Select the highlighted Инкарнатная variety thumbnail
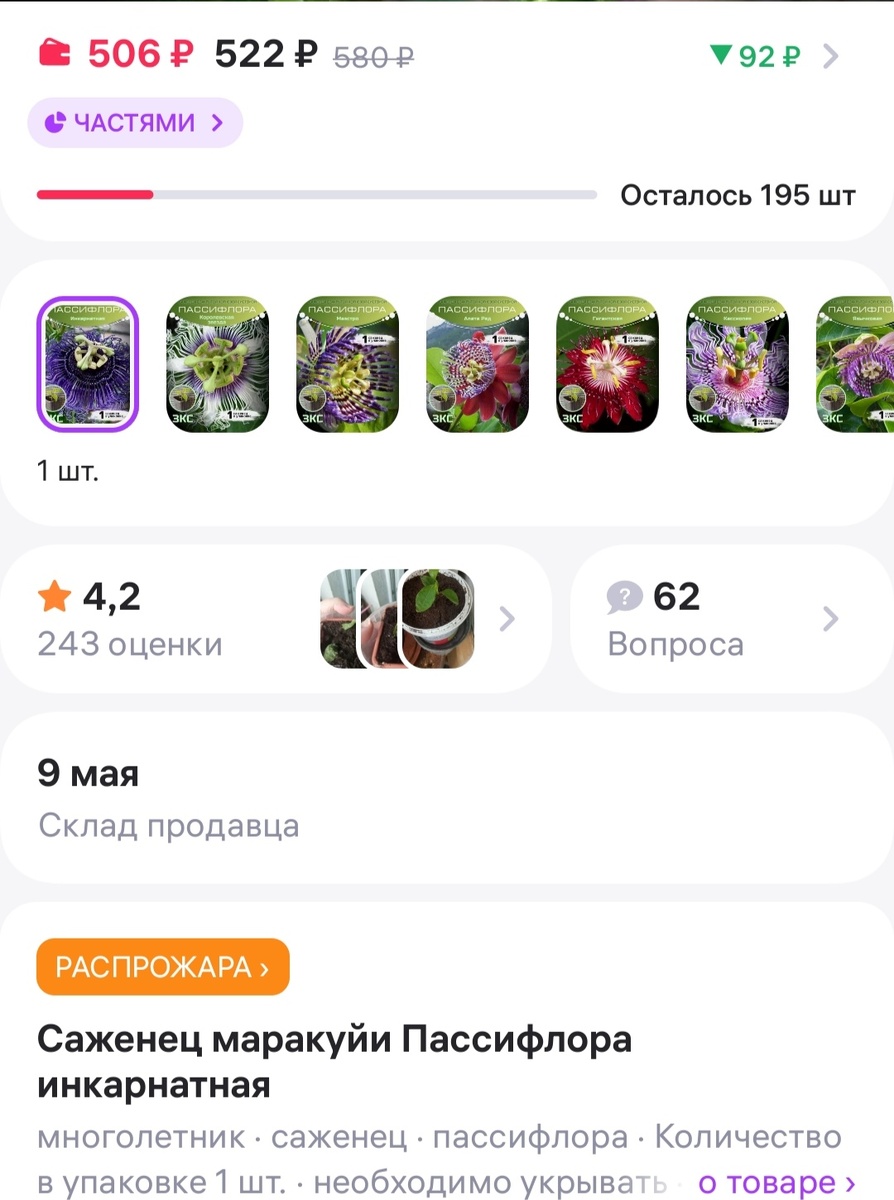The height and width of the screenshot is (1200, 894). tap(87, 365)
